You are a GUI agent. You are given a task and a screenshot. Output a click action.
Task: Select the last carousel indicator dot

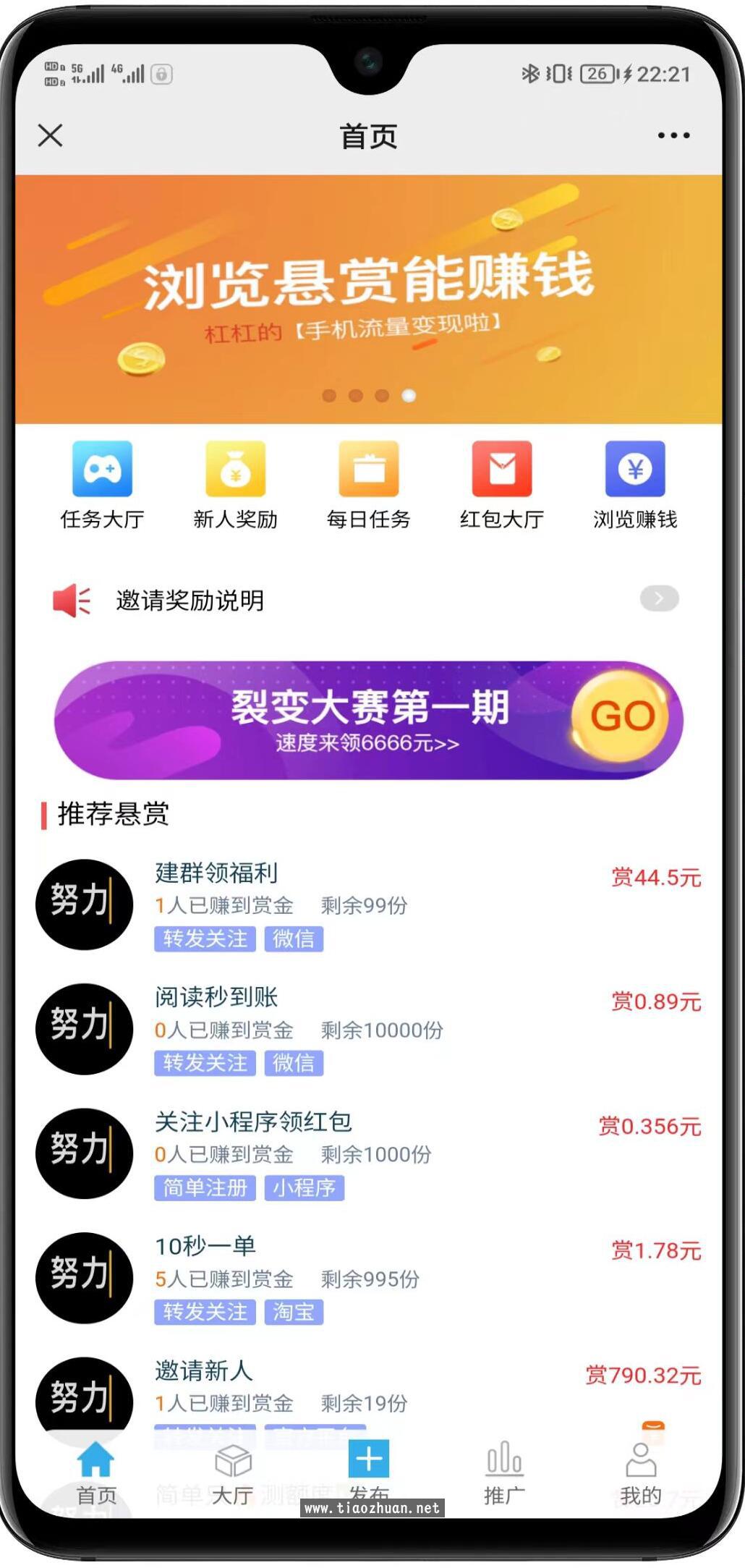click(409, 397)
